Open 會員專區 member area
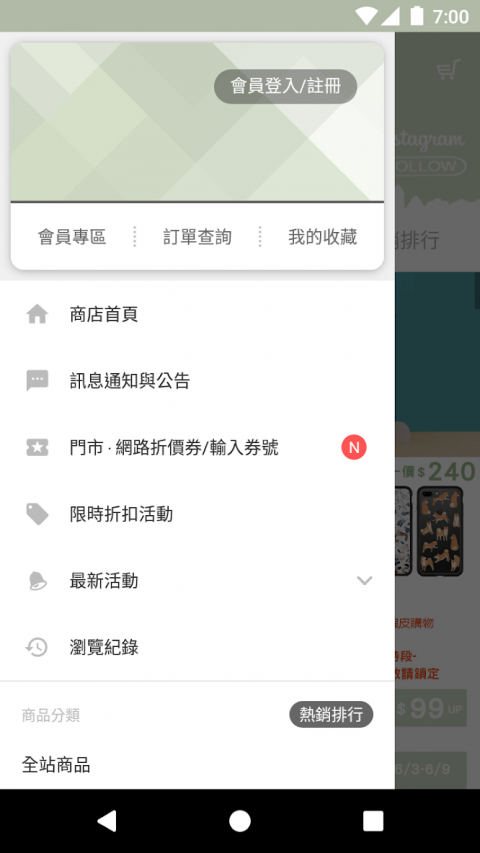The image size is (480, 853). click(x=72, y=237)
